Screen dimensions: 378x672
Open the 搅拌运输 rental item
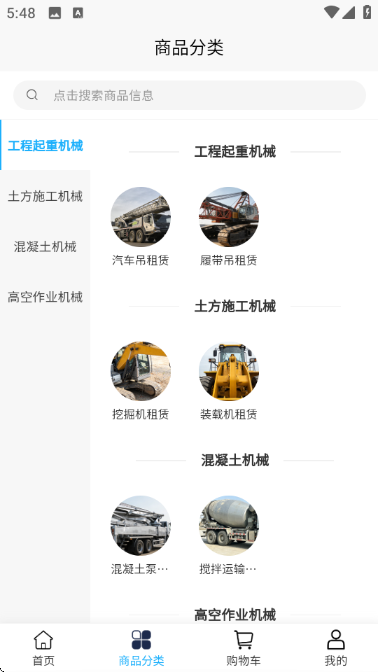click(x=229, y=535)
